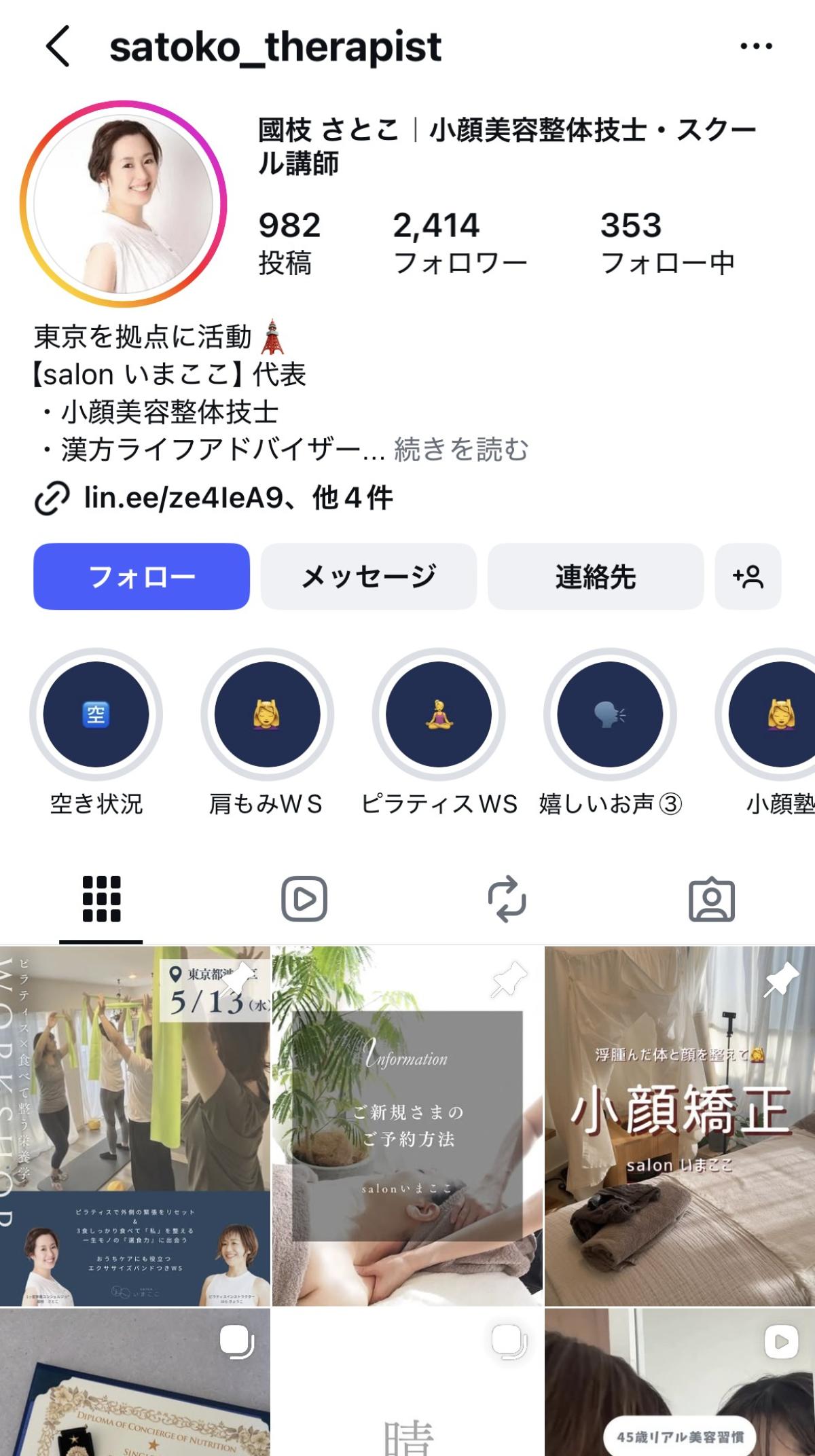Open the ピラティスWS highlight

click(439, 714)
